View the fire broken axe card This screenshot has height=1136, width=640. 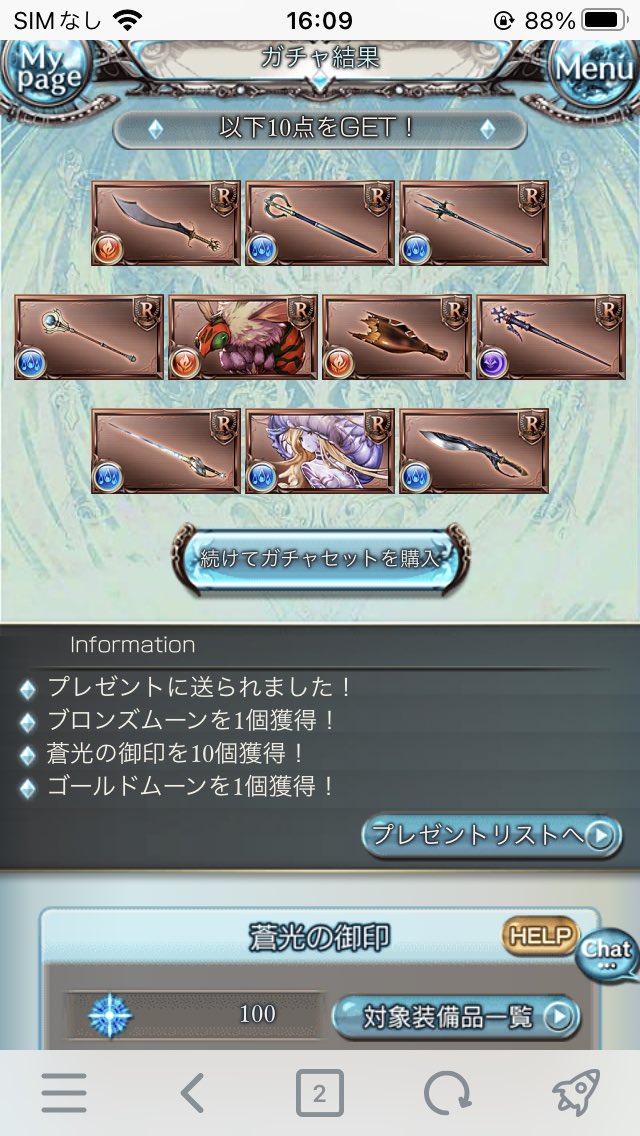[397, 337]
